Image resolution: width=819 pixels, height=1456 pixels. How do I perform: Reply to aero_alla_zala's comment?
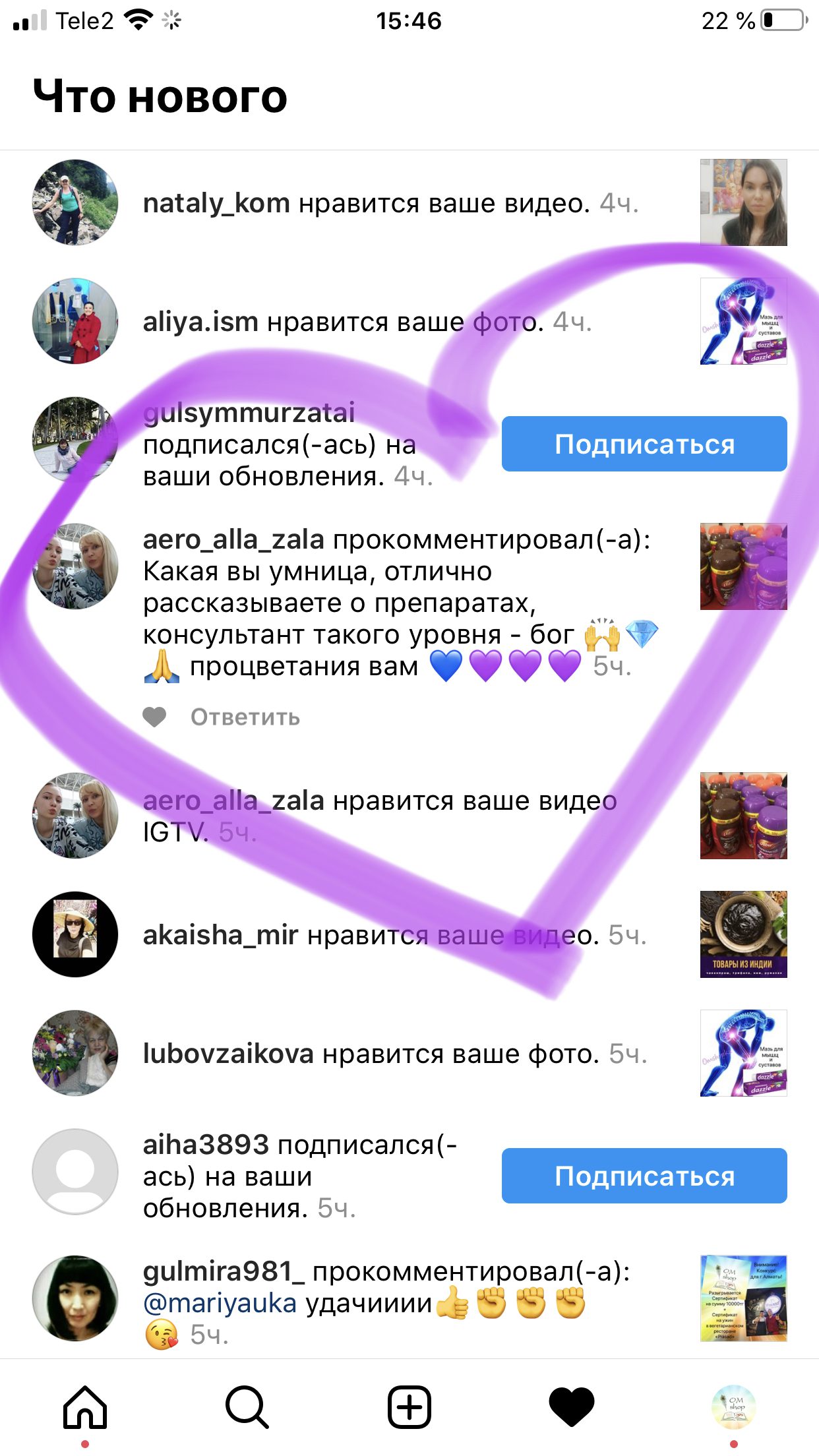[245, 717]
